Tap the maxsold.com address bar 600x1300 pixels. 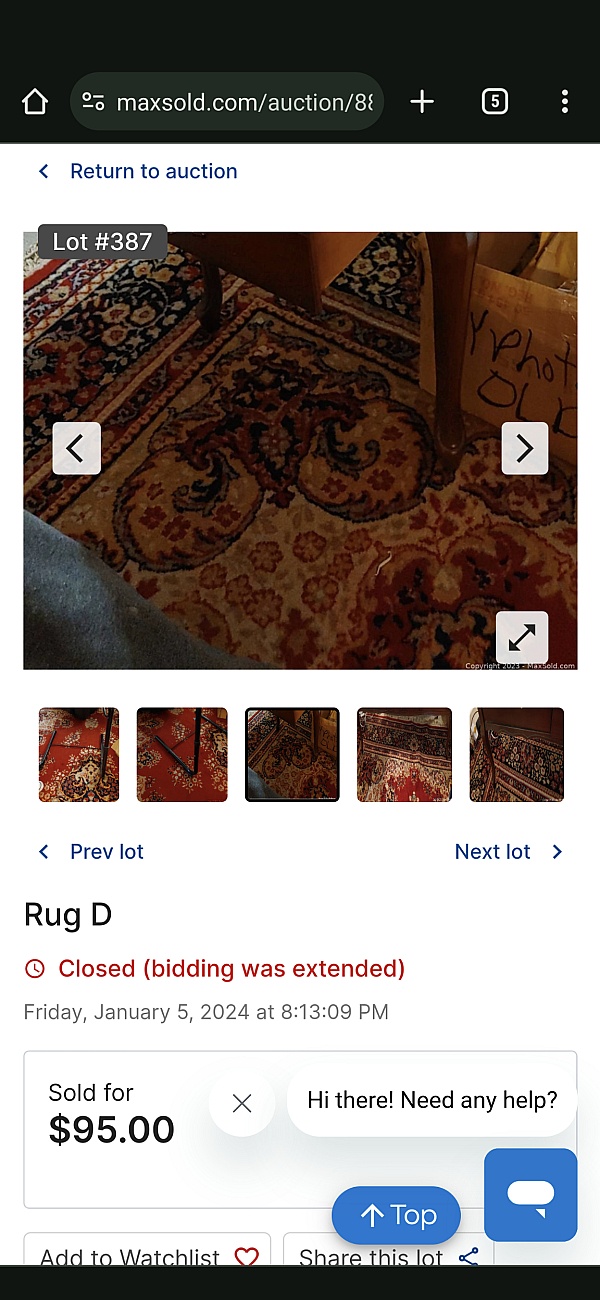228,101
